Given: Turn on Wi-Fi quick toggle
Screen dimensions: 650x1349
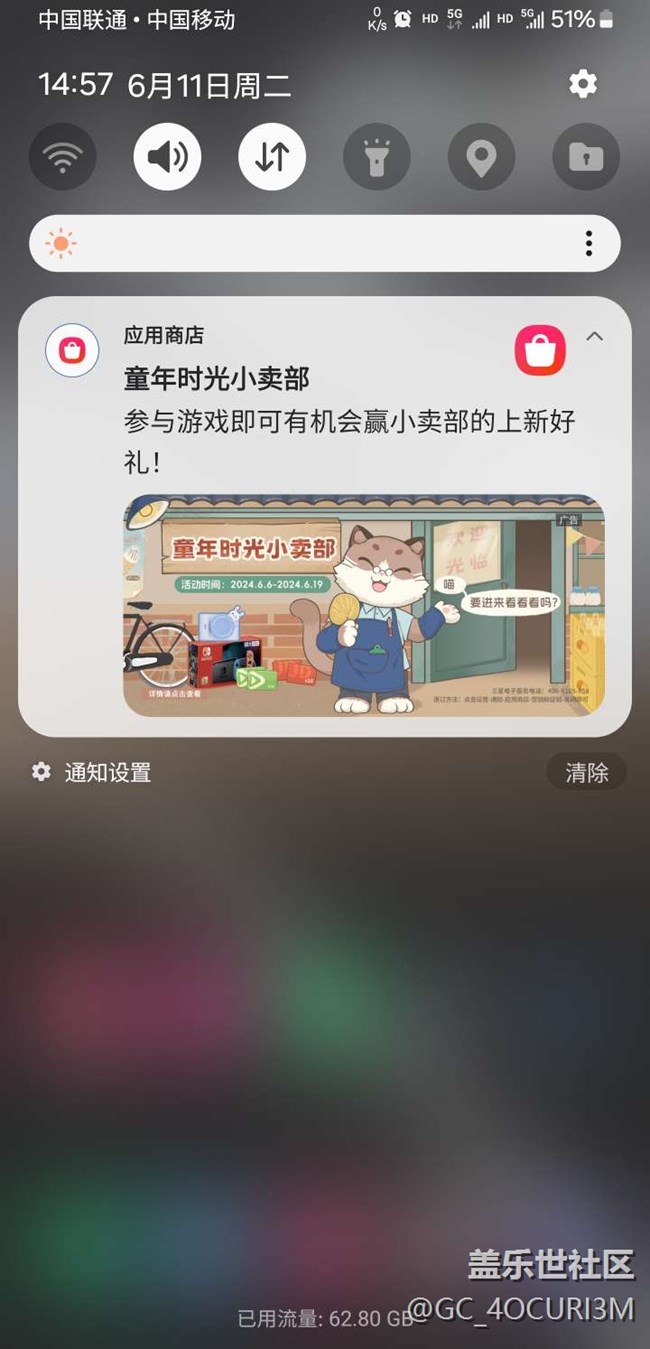Looking at the screenshot, I should point(63,157).
